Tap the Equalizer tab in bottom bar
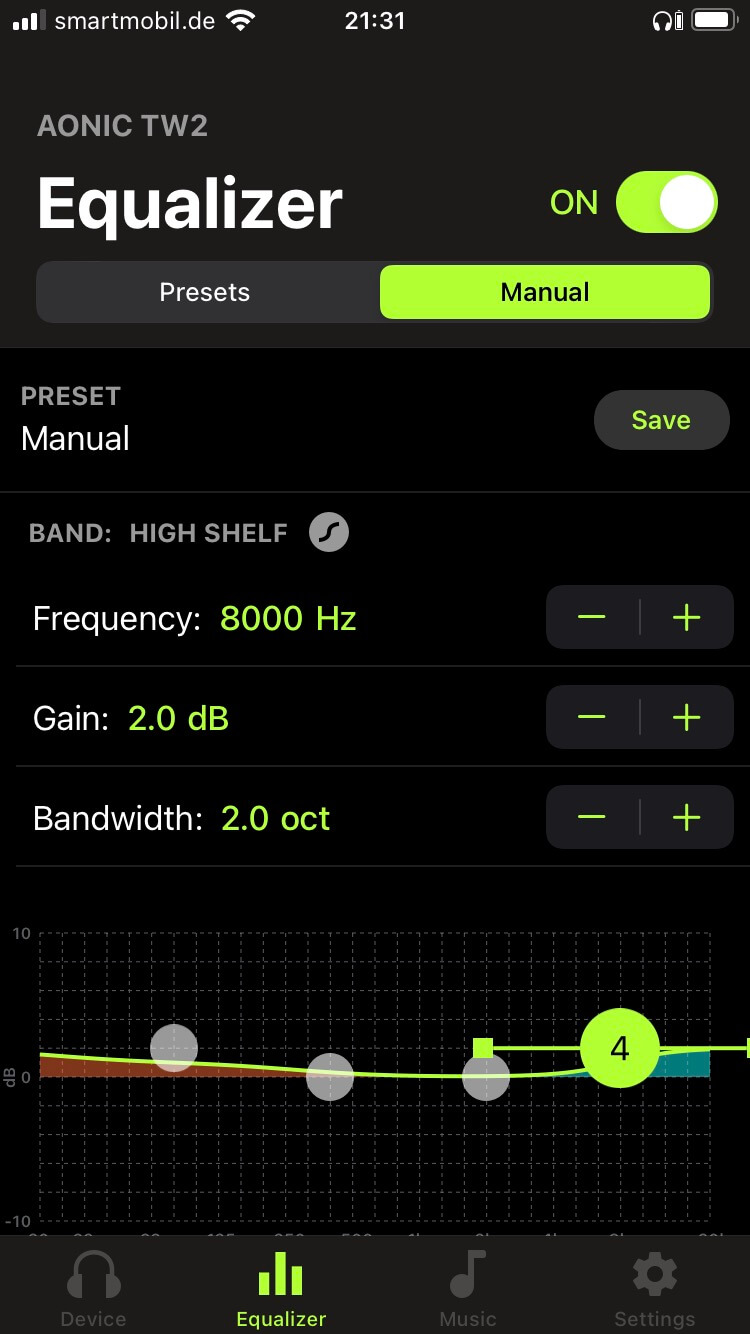Viewport: 750px width, 1334px height. [281, 1289]
